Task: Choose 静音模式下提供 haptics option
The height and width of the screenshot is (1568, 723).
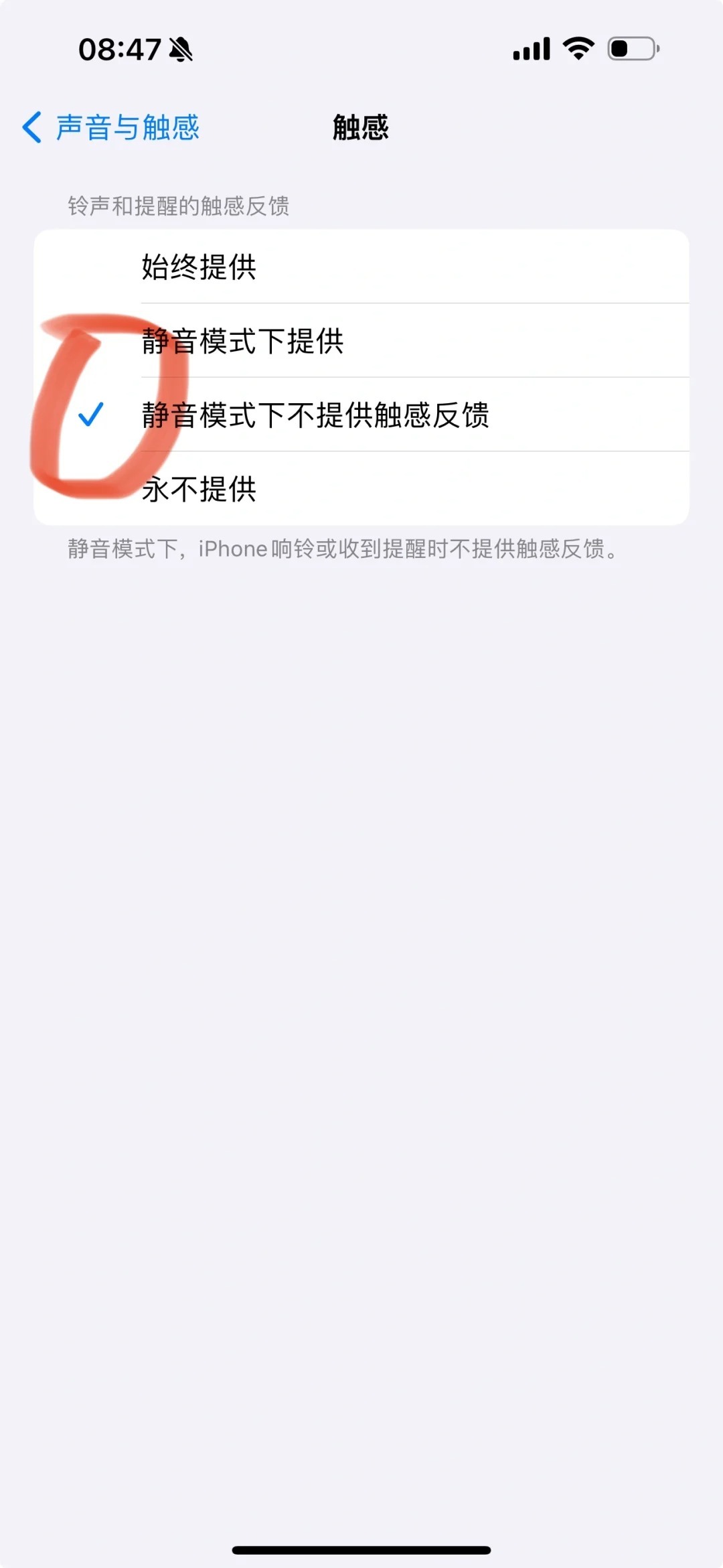Action: coord(361,341)
